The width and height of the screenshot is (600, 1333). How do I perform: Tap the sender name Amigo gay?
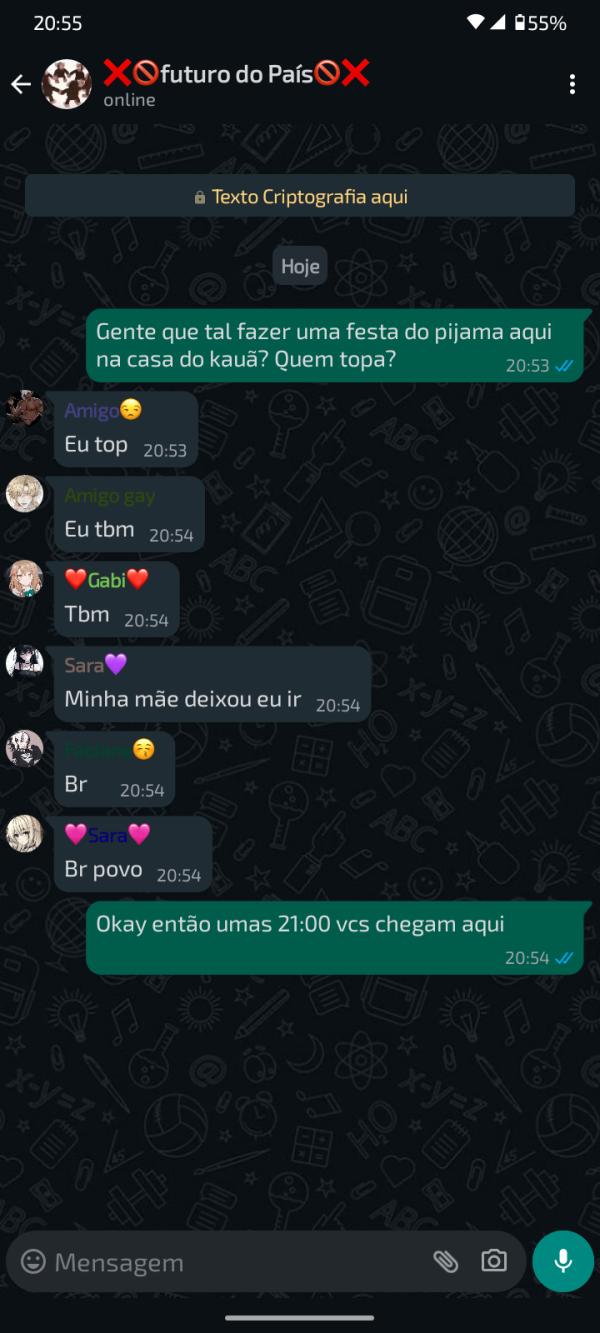110,496
